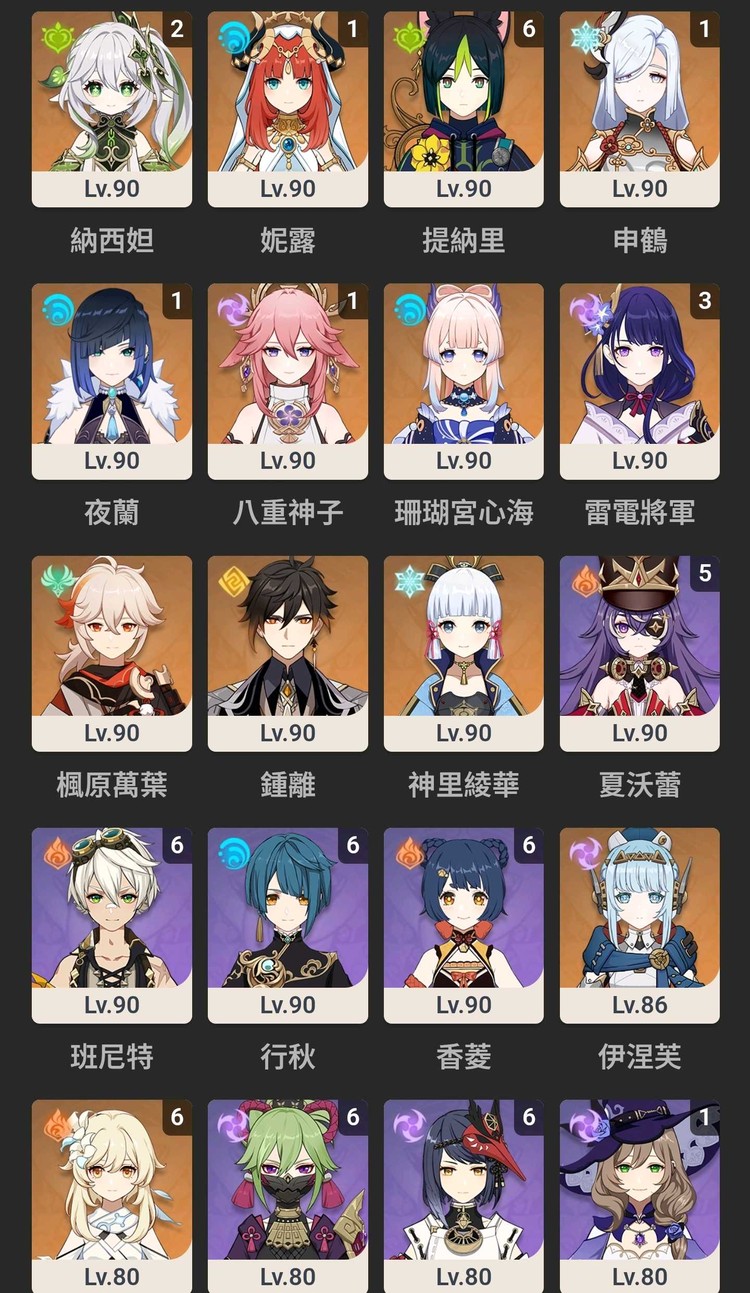
Task: Select the Anemo icon on Kazuha's card
Action: [x=57, y=578]
